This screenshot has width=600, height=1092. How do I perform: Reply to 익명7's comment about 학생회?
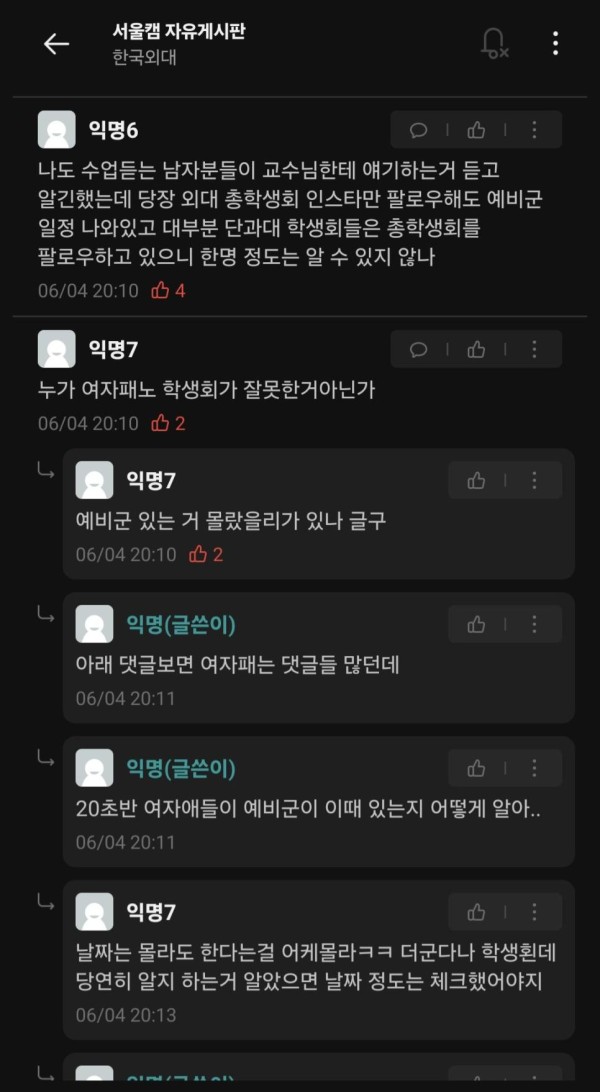coord(419,349)
